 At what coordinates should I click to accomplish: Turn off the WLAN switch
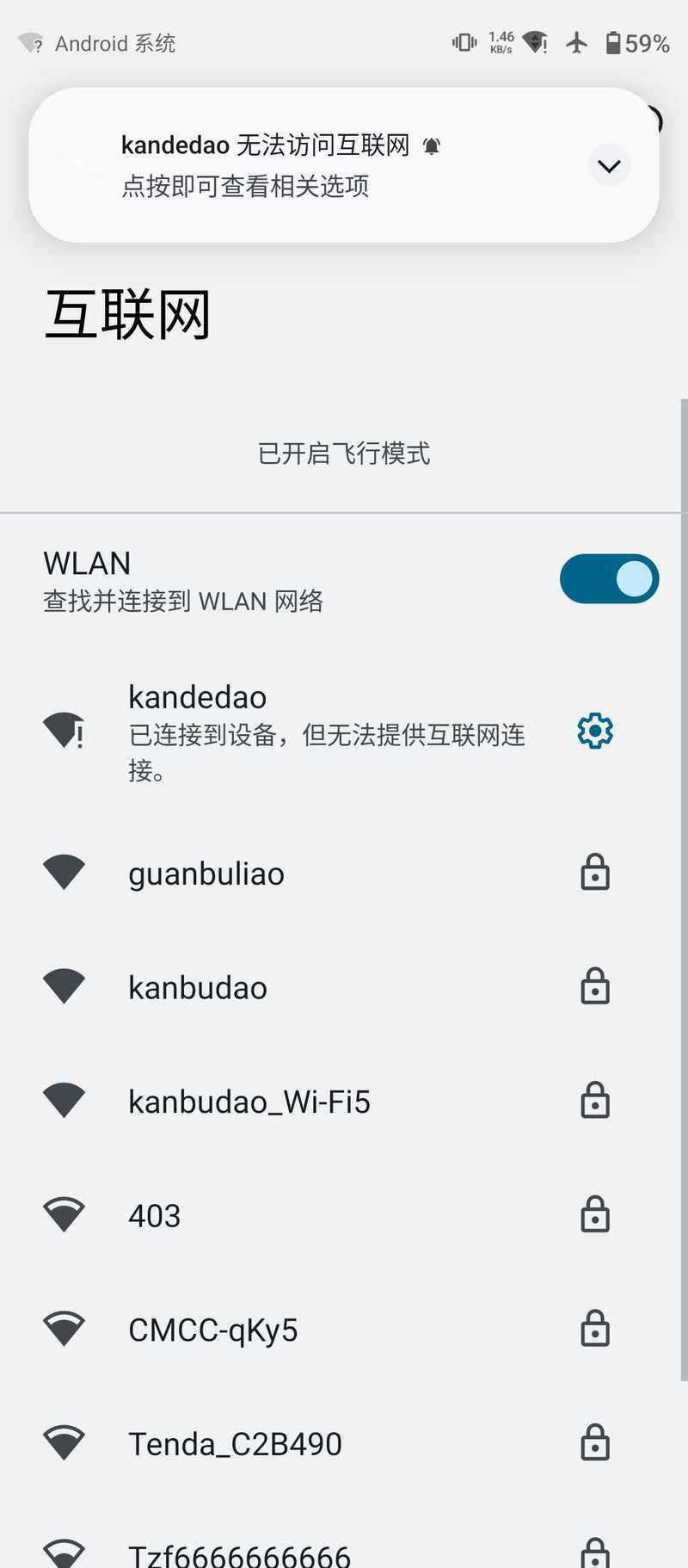click(x=609, y=578)
